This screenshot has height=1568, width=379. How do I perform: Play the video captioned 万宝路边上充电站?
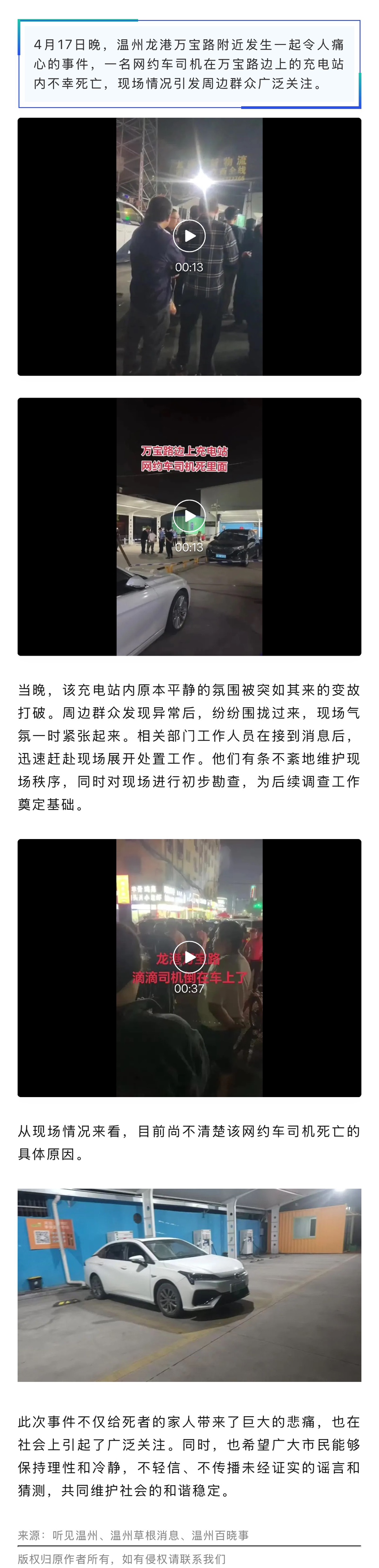189,515
